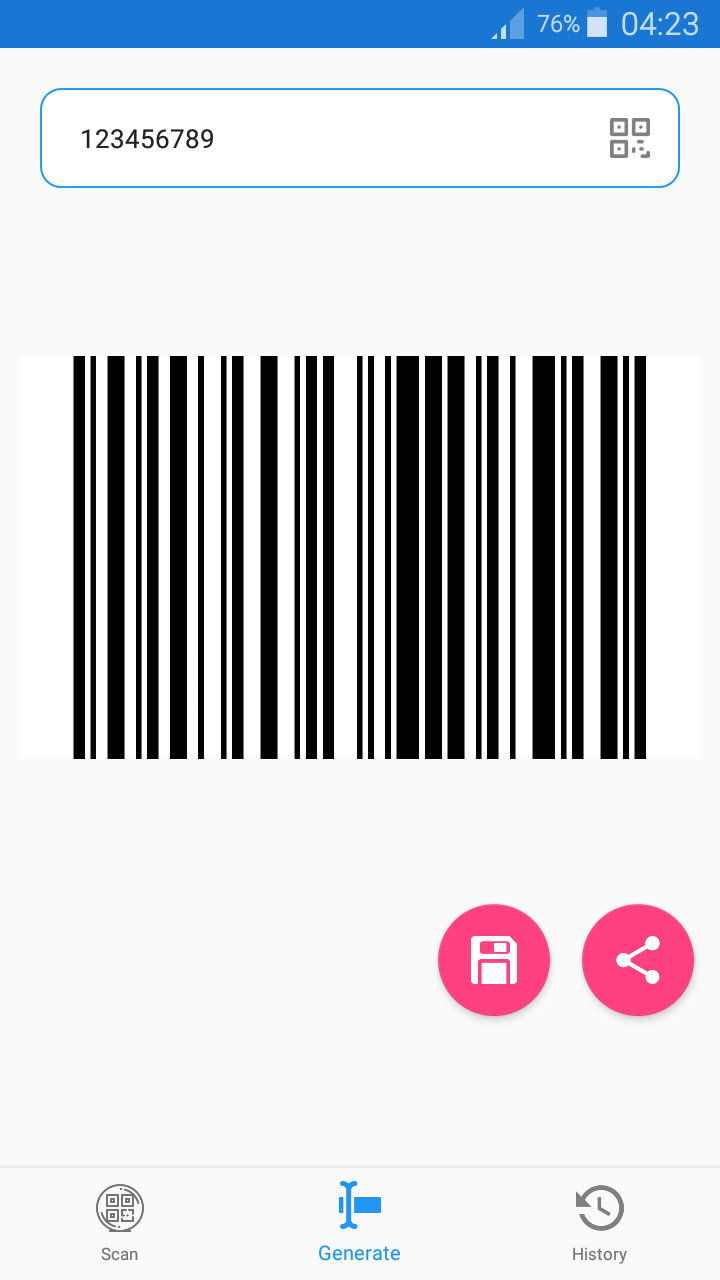
Task: Select the Generate tab
Action: 359,1222
